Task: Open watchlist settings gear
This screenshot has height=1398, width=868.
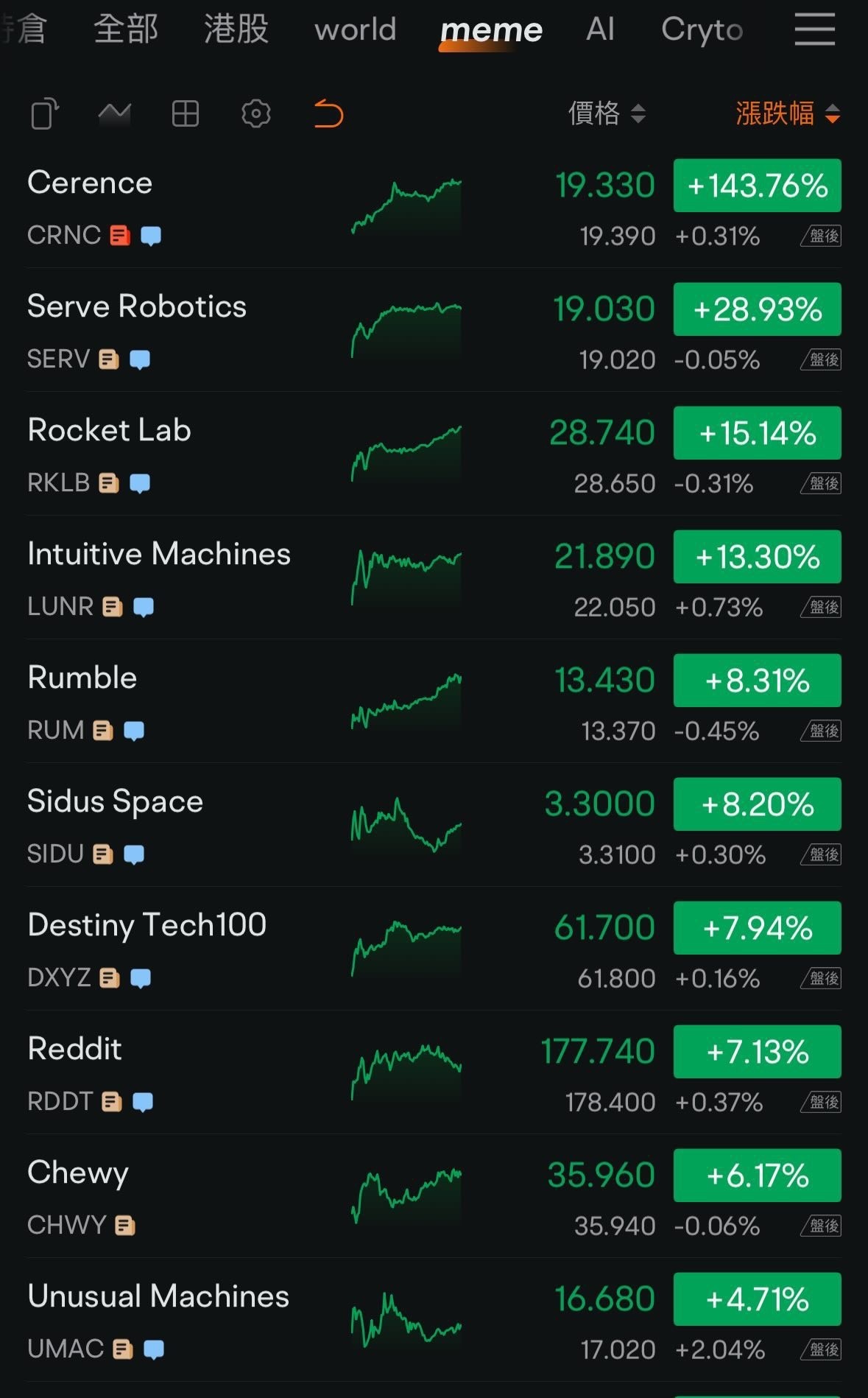Action: pyautogui.click(x=256, y=113)
